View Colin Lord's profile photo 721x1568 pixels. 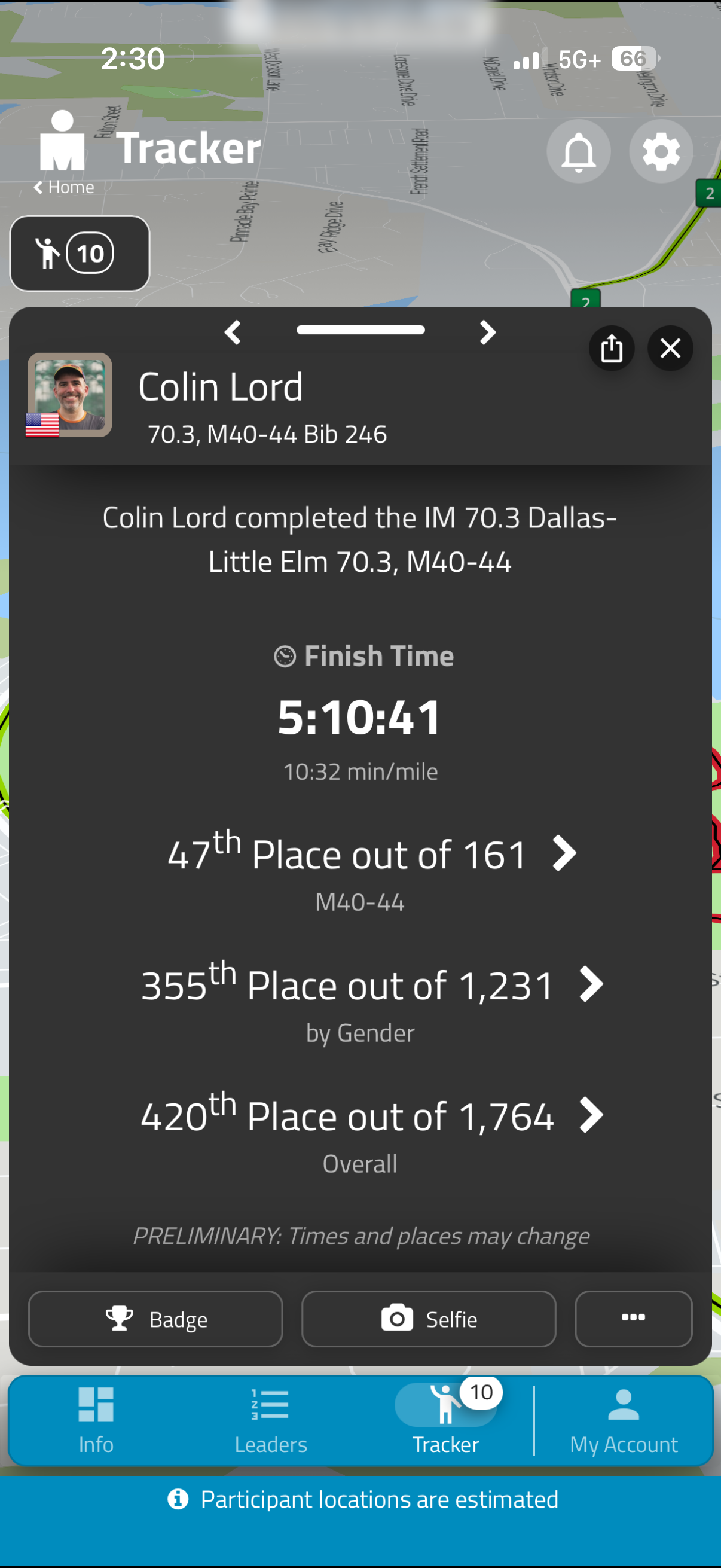click(x=69, y=395)
